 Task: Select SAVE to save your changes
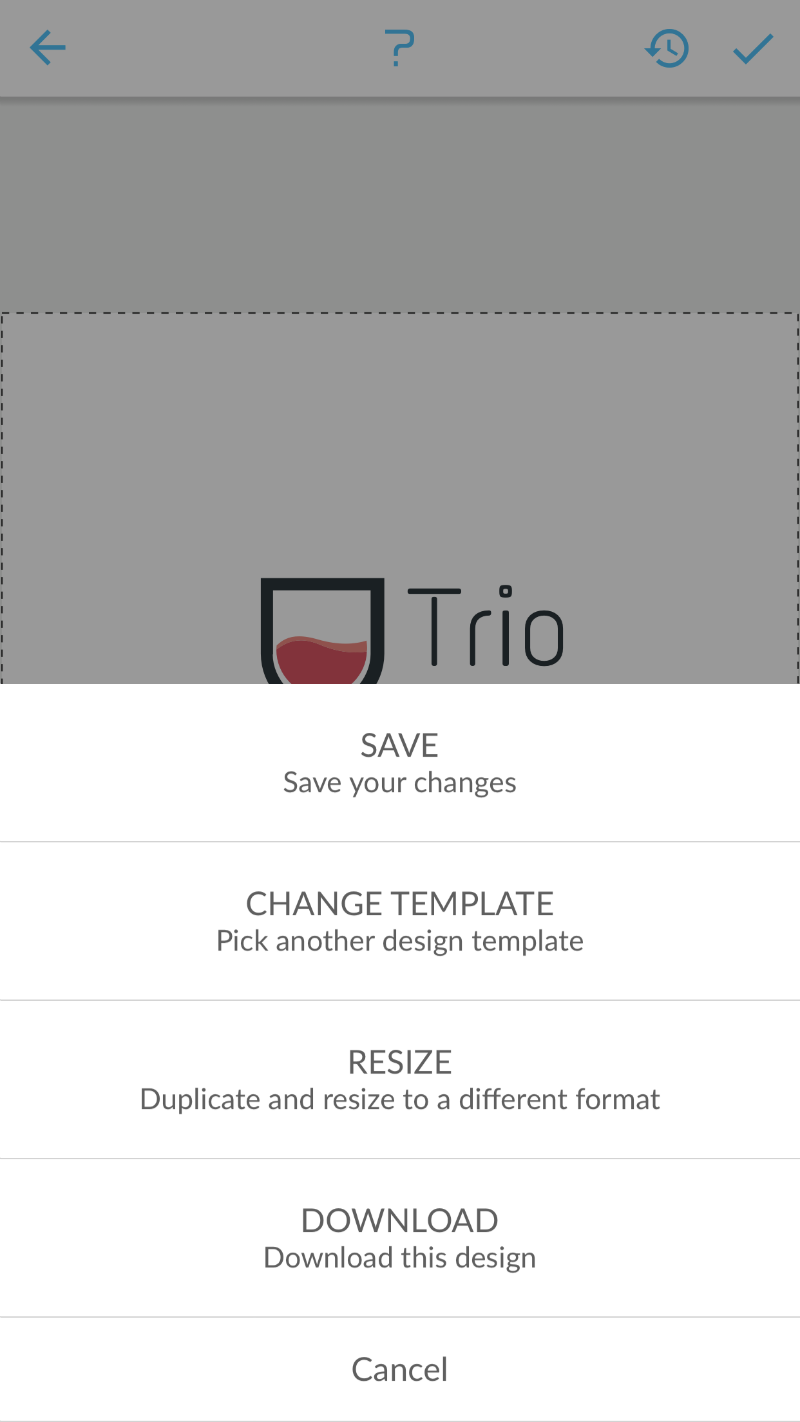[400, 763]
